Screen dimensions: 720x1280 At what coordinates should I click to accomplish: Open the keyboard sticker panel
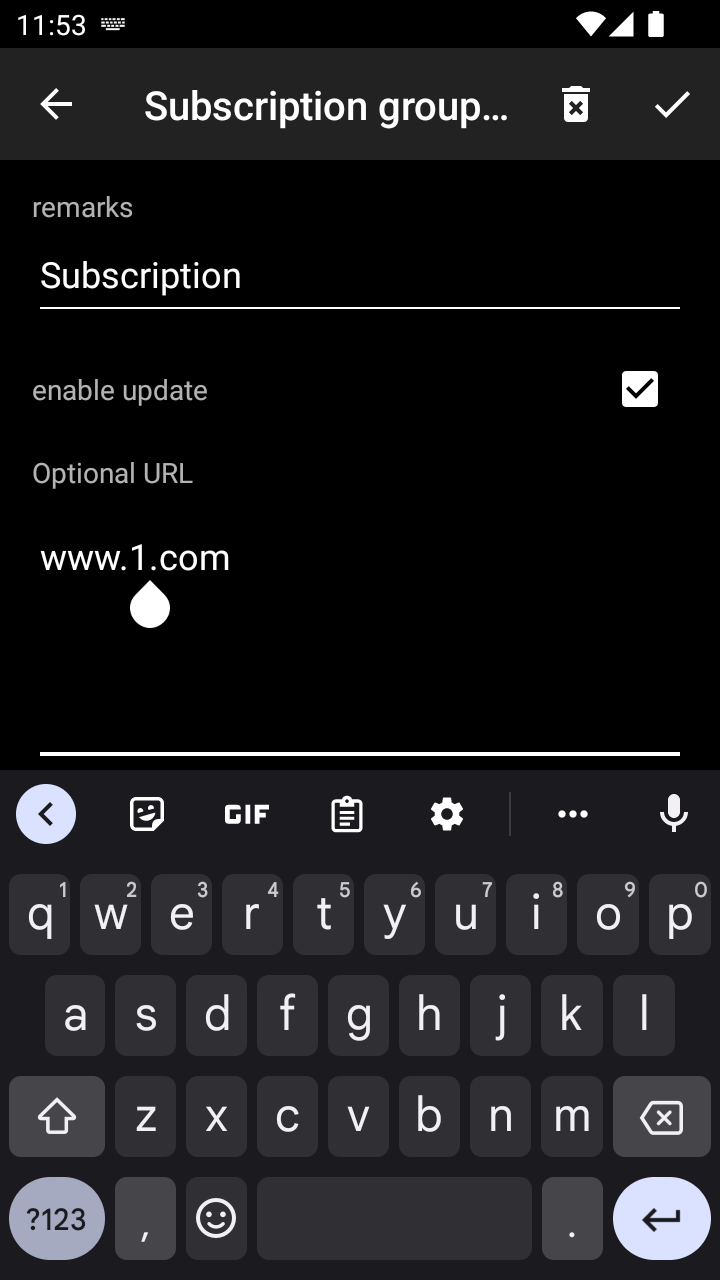point(147,815)
